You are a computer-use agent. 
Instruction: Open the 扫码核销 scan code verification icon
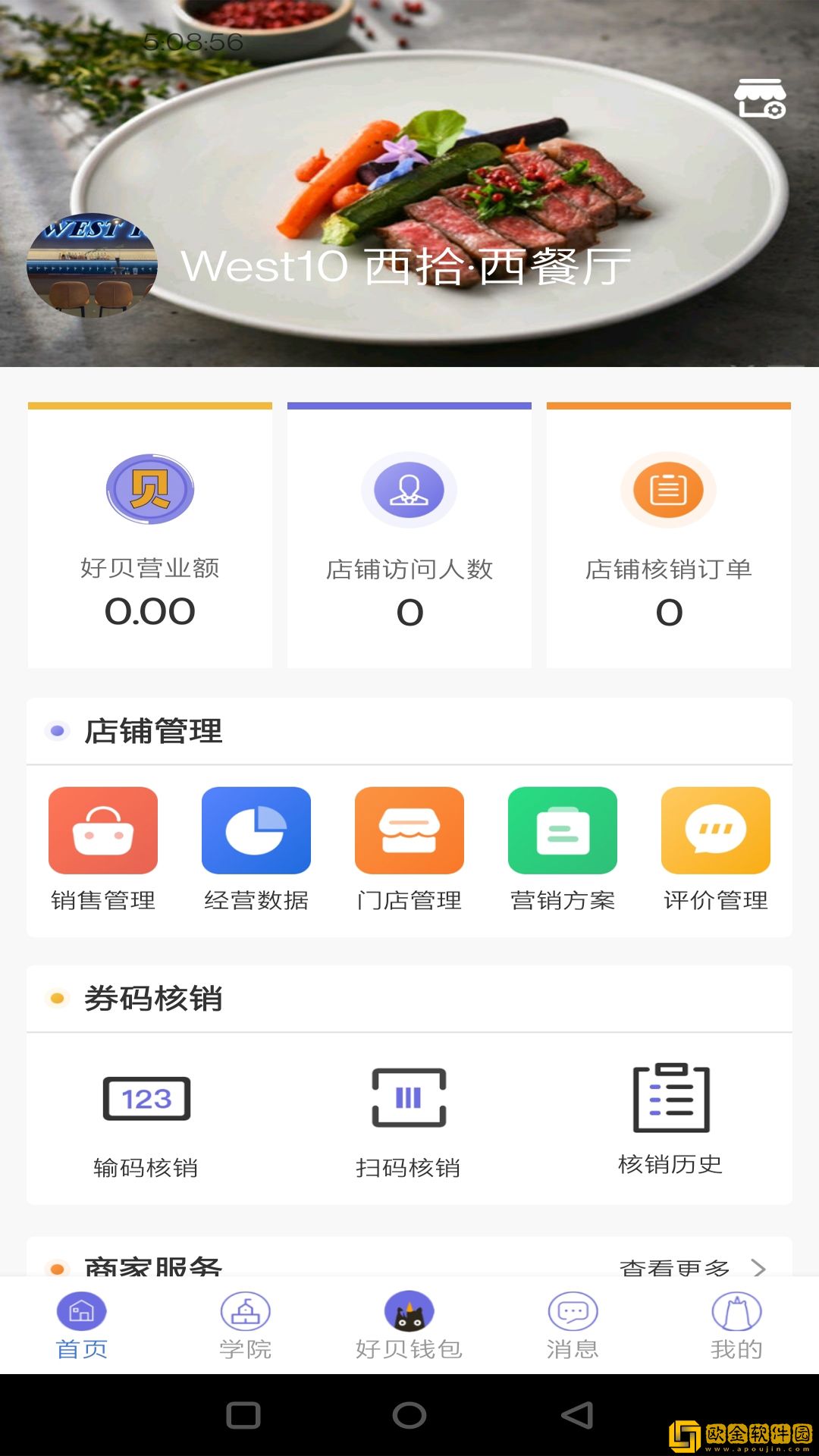409,1097
